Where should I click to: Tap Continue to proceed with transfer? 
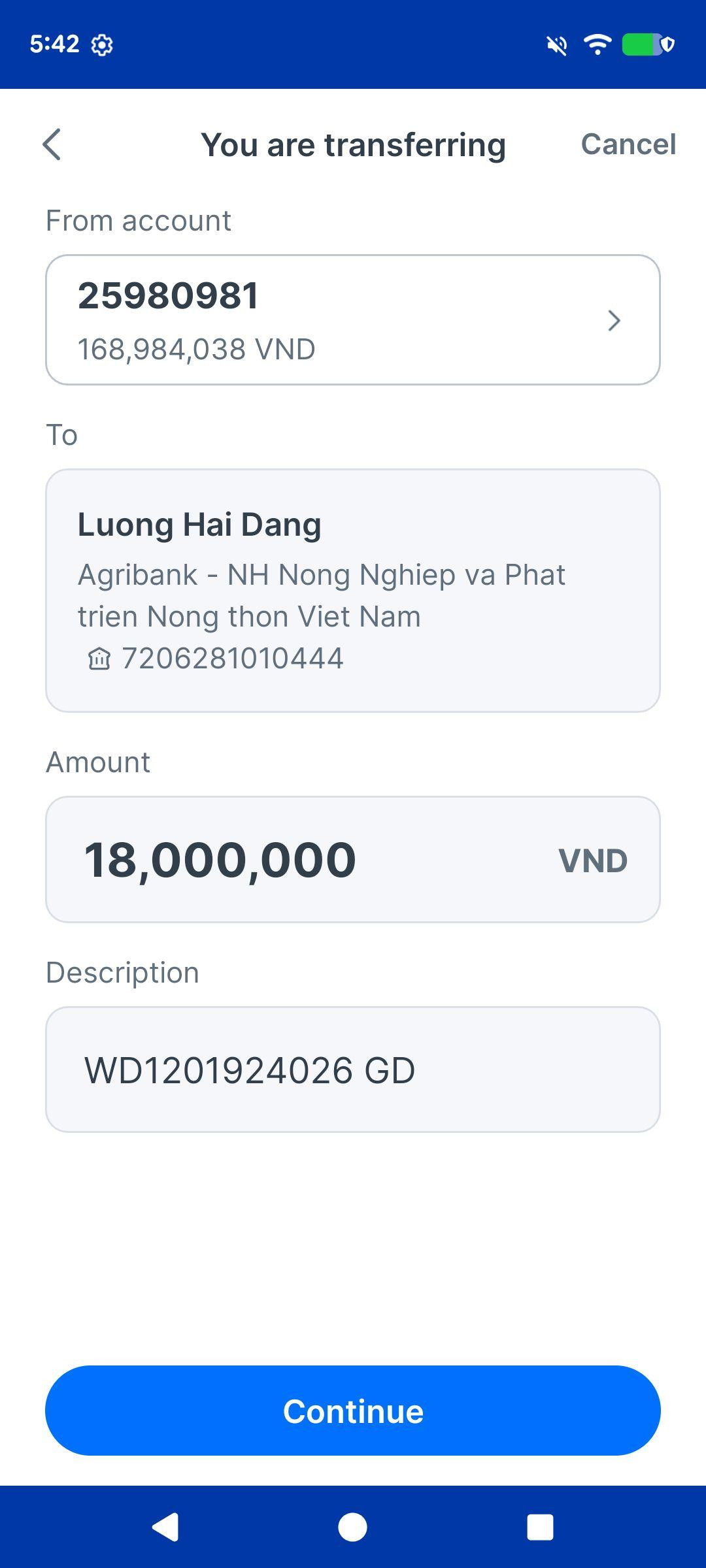353,1411
